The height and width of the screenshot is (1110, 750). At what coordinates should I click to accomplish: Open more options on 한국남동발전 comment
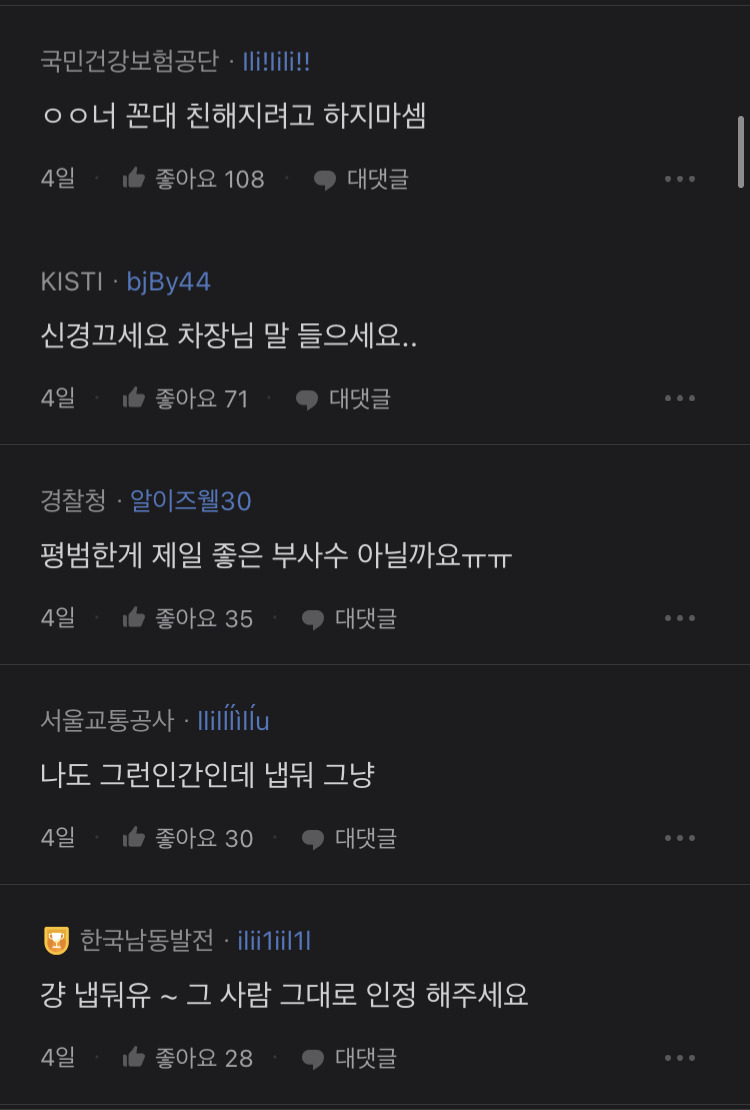point(679,1057)
